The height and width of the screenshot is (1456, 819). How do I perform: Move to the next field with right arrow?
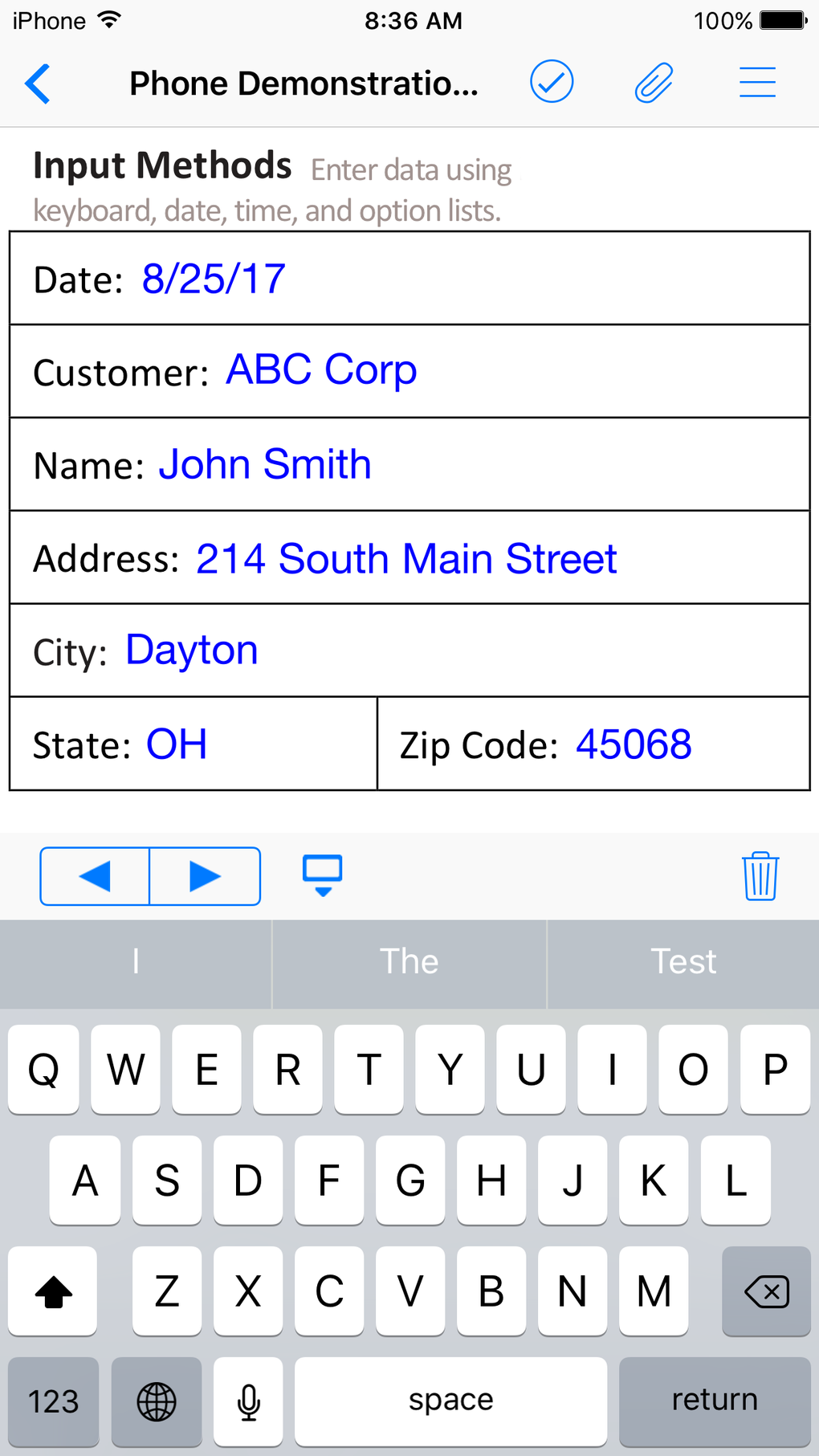(205, 876)
